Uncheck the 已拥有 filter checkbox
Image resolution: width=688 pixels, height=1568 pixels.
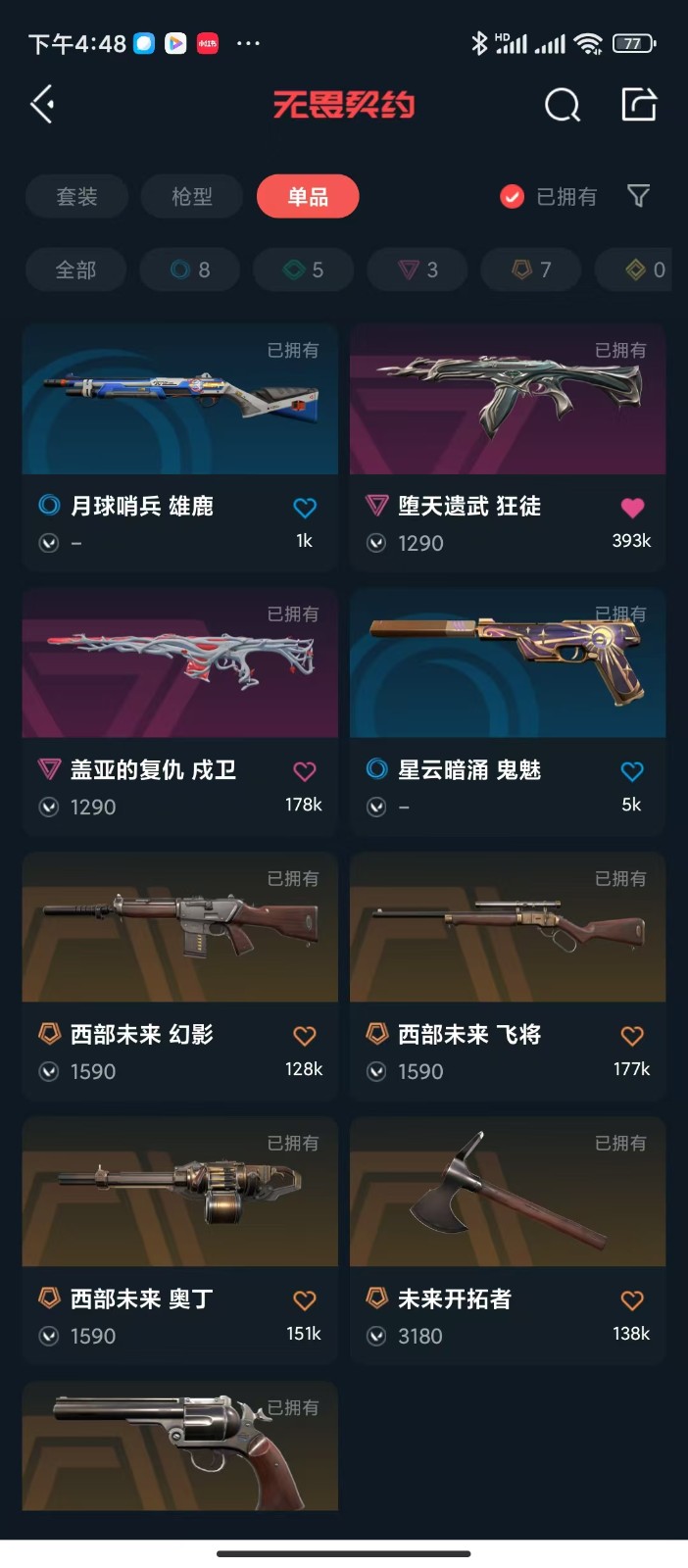pyautogui.click(x=512, y=197)
